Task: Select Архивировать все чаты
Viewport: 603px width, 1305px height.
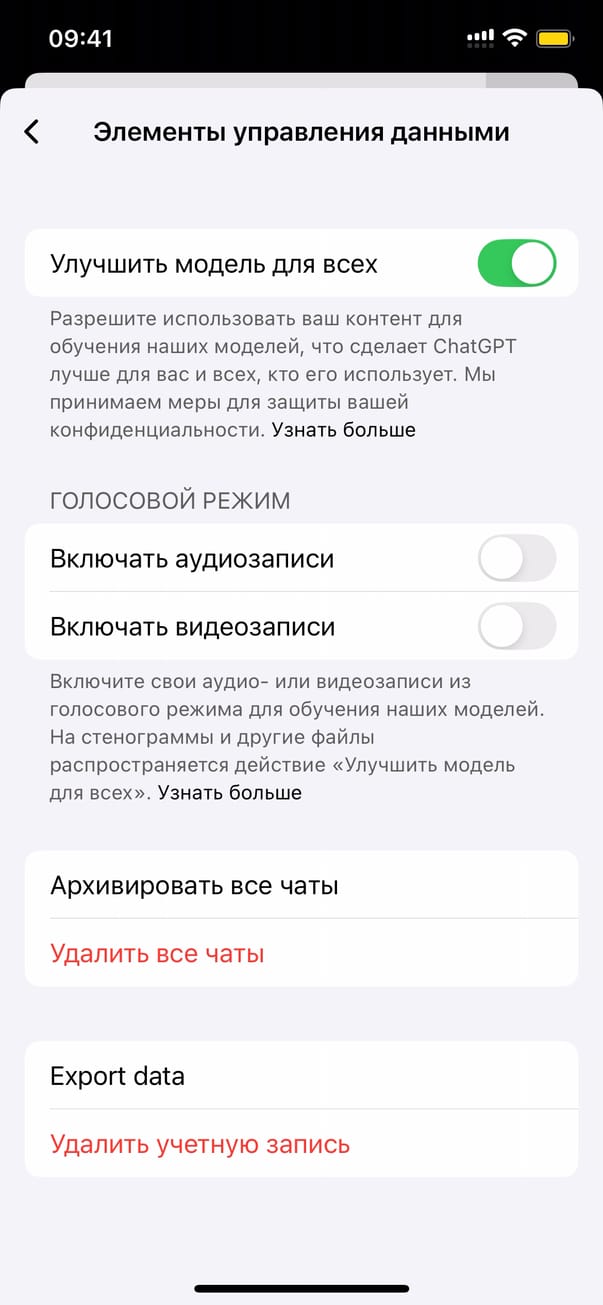Action: tap(194, 885)
